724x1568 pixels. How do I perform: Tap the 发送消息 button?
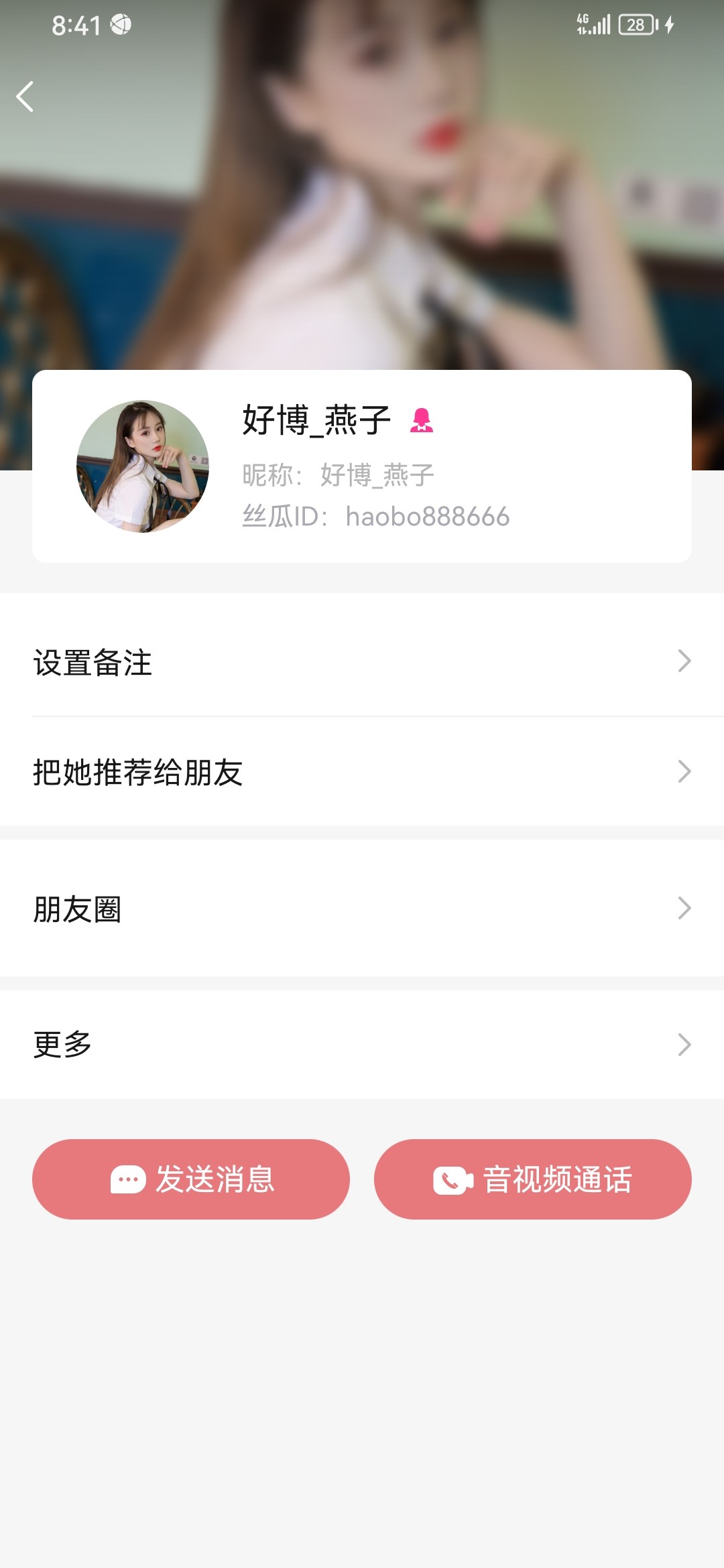tap(191, 1179)
